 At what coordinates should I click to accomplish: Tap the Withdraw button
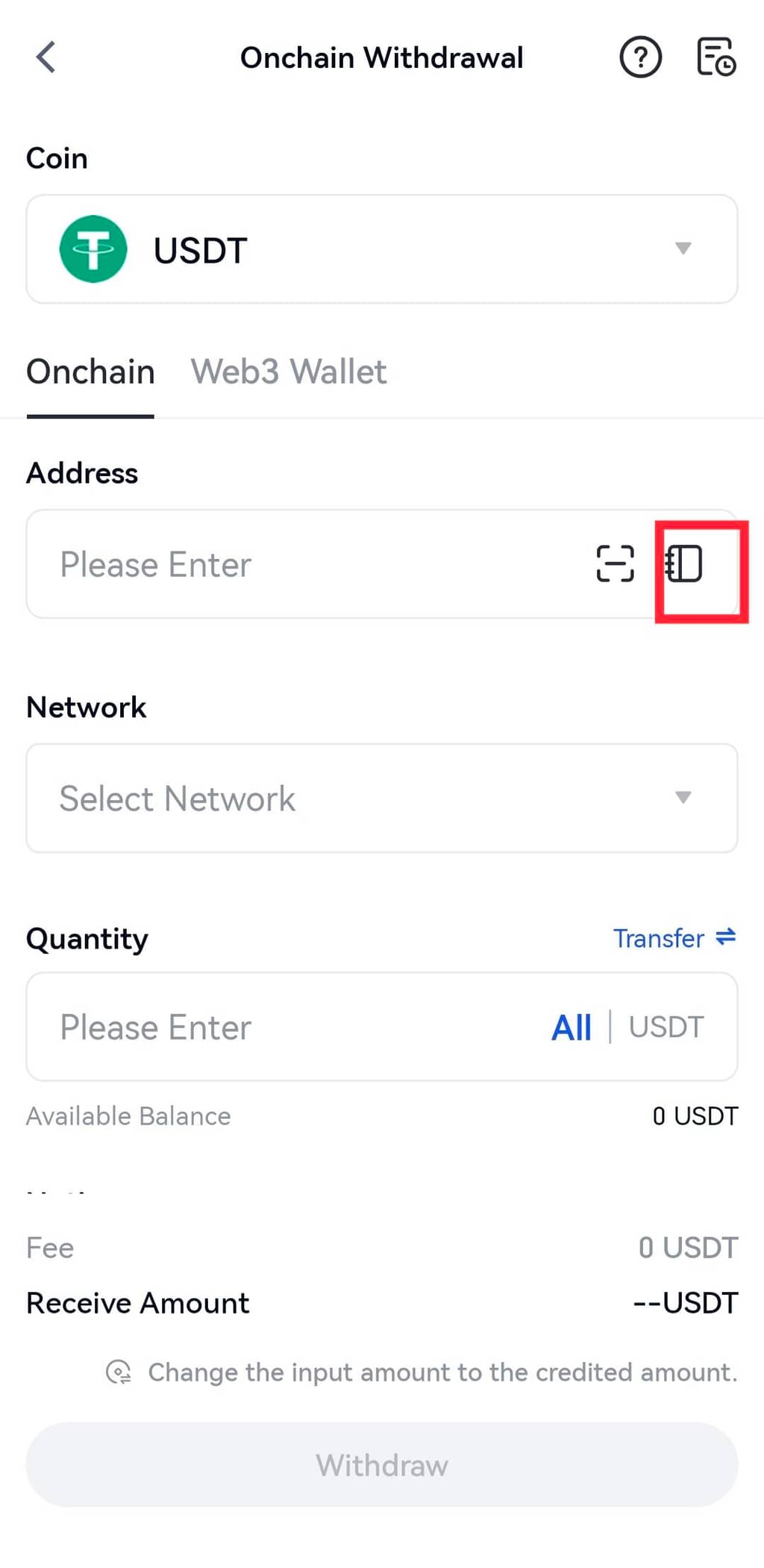(381, 1465)
